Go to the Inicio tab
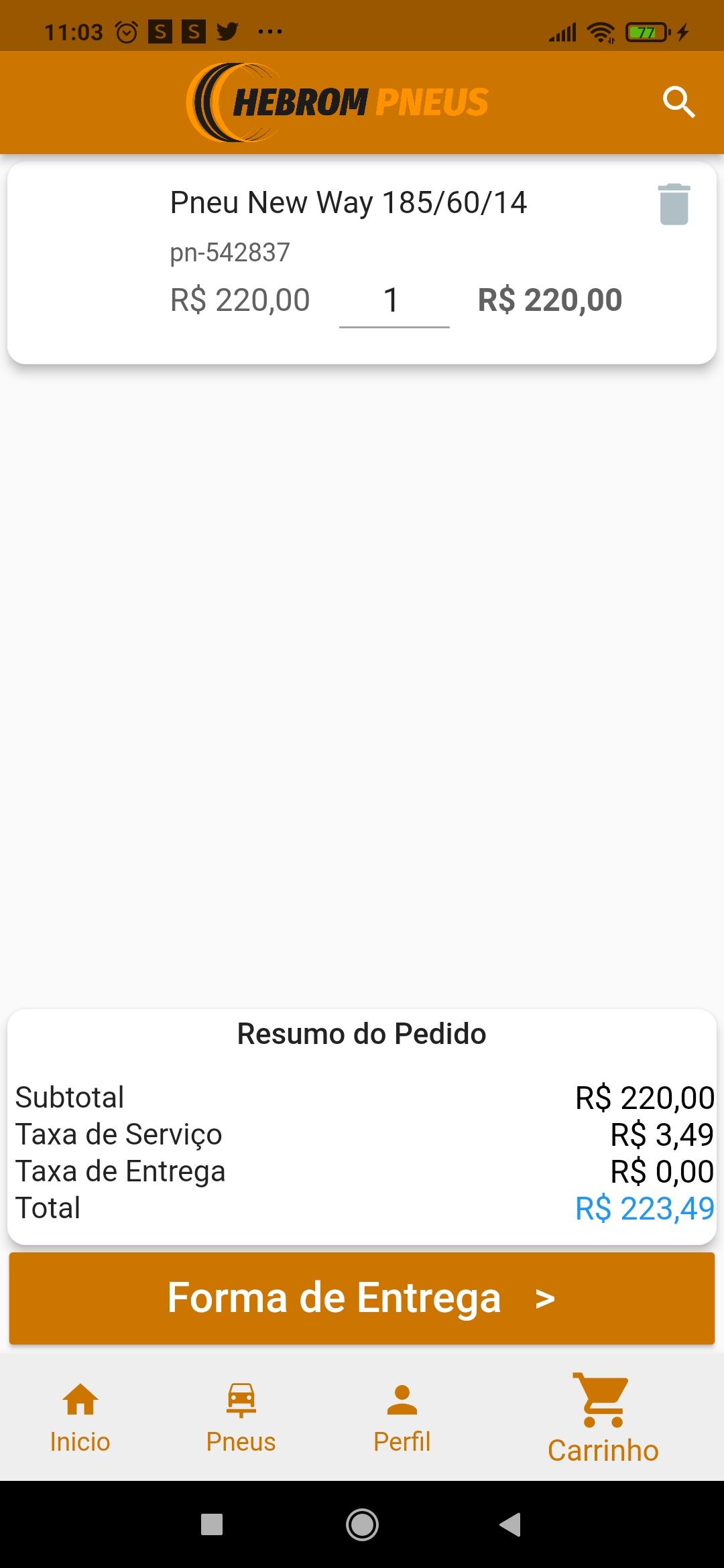 80,1418
